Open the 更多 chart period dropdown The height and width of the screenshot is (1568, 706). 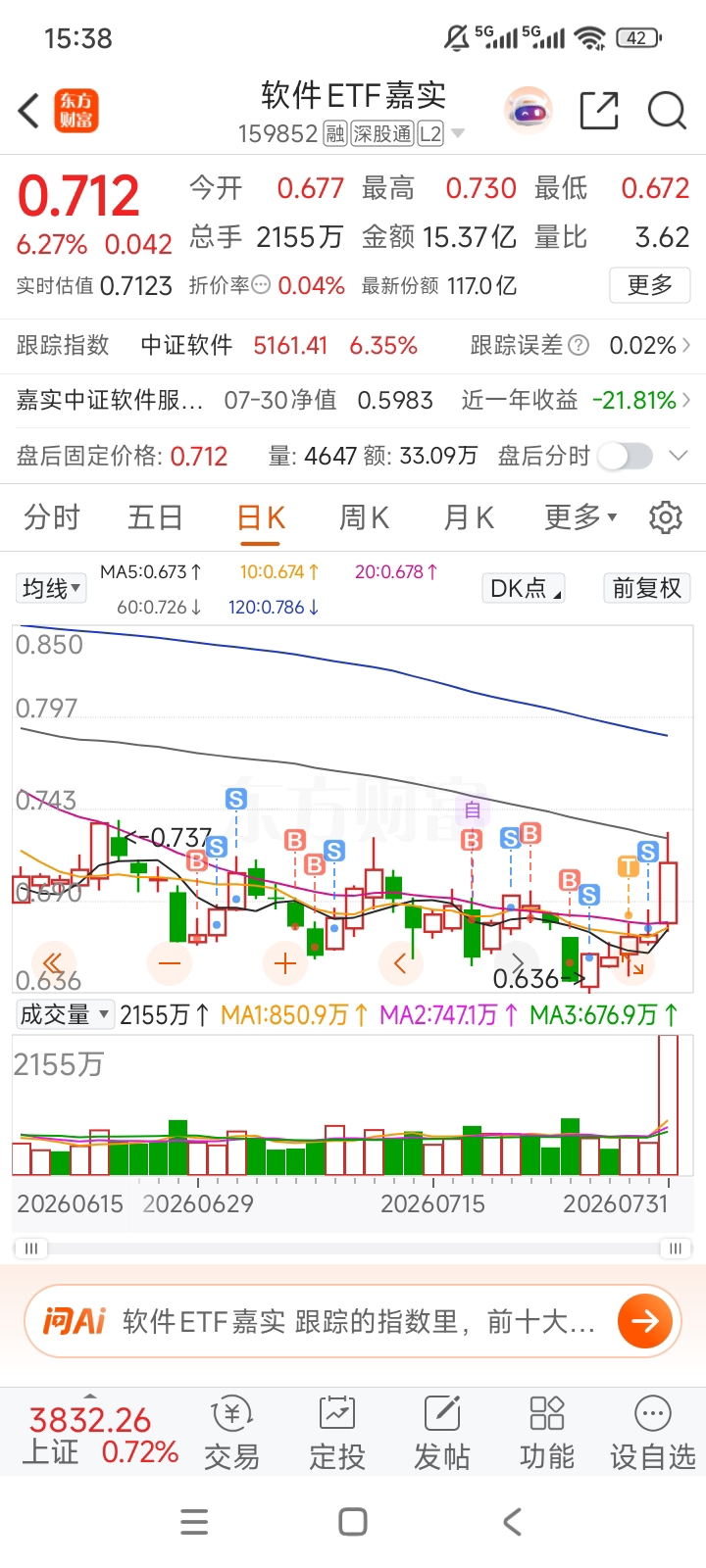tap(580, 516)
